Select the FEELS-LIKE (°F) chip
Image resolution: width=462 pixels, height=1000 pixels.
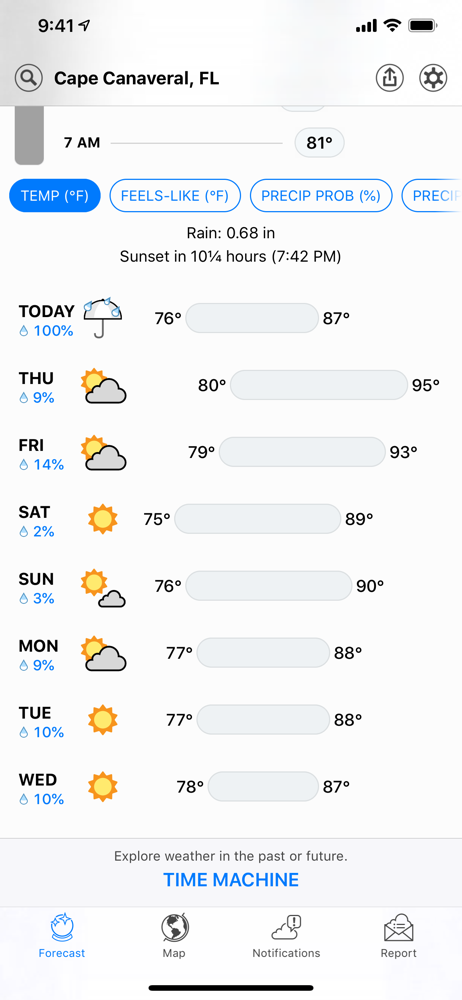[175, 196]
